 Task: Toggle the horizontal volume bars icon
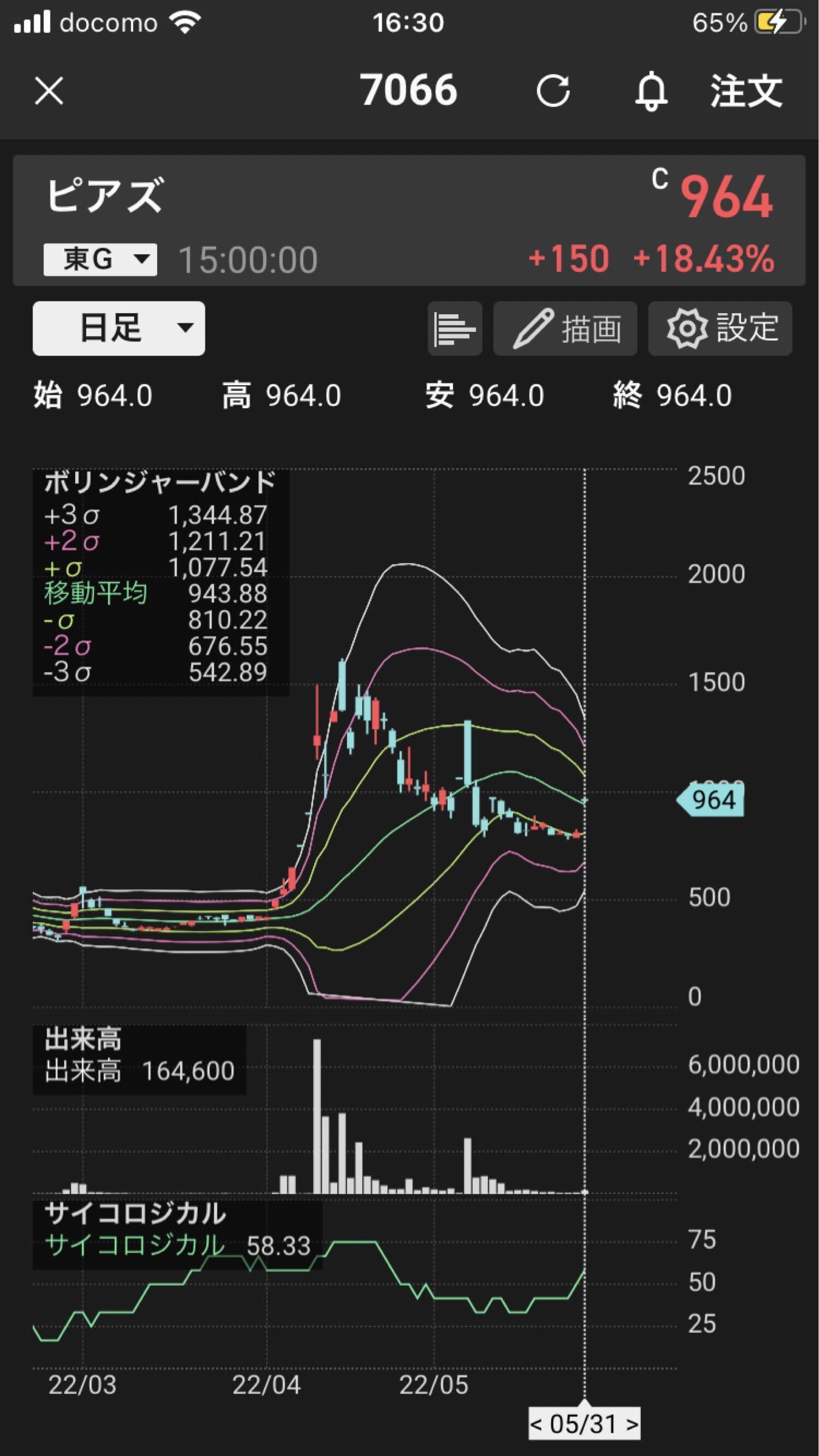pyautogui.click(x=454, y=328)
